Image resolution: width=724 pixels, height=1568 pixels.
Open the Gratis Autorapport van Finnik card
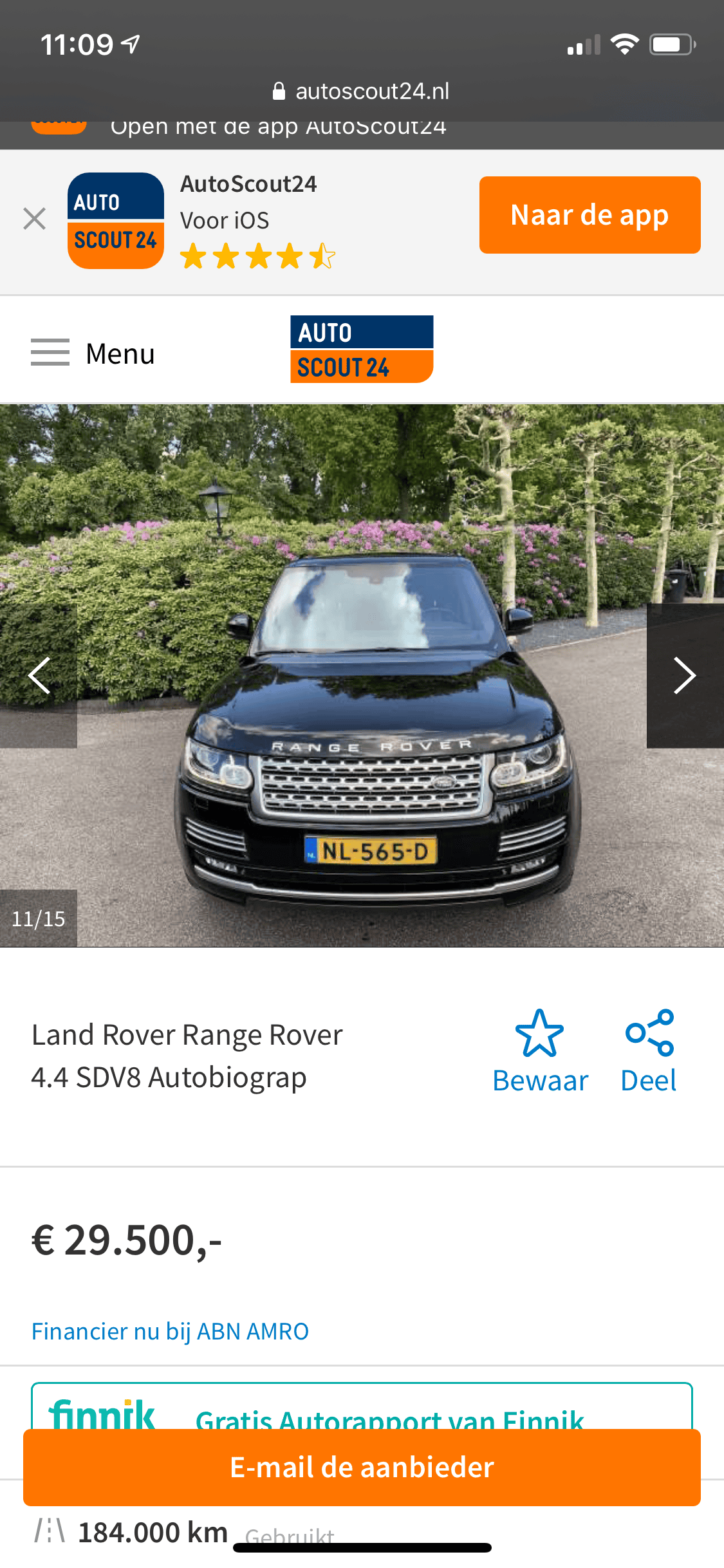362,1407
